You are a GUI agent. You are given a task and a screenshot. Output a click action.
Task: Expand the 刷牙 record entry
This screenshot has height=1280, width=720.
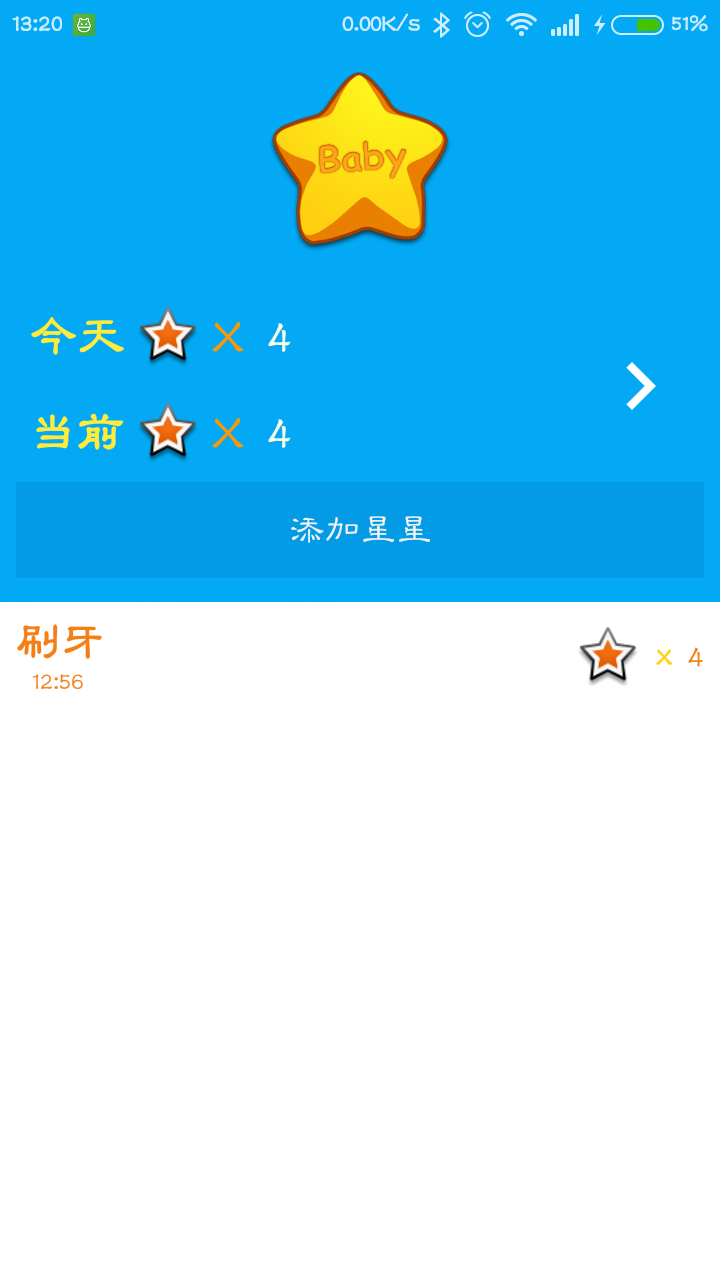pyautogui.click(x=360, y=655)
